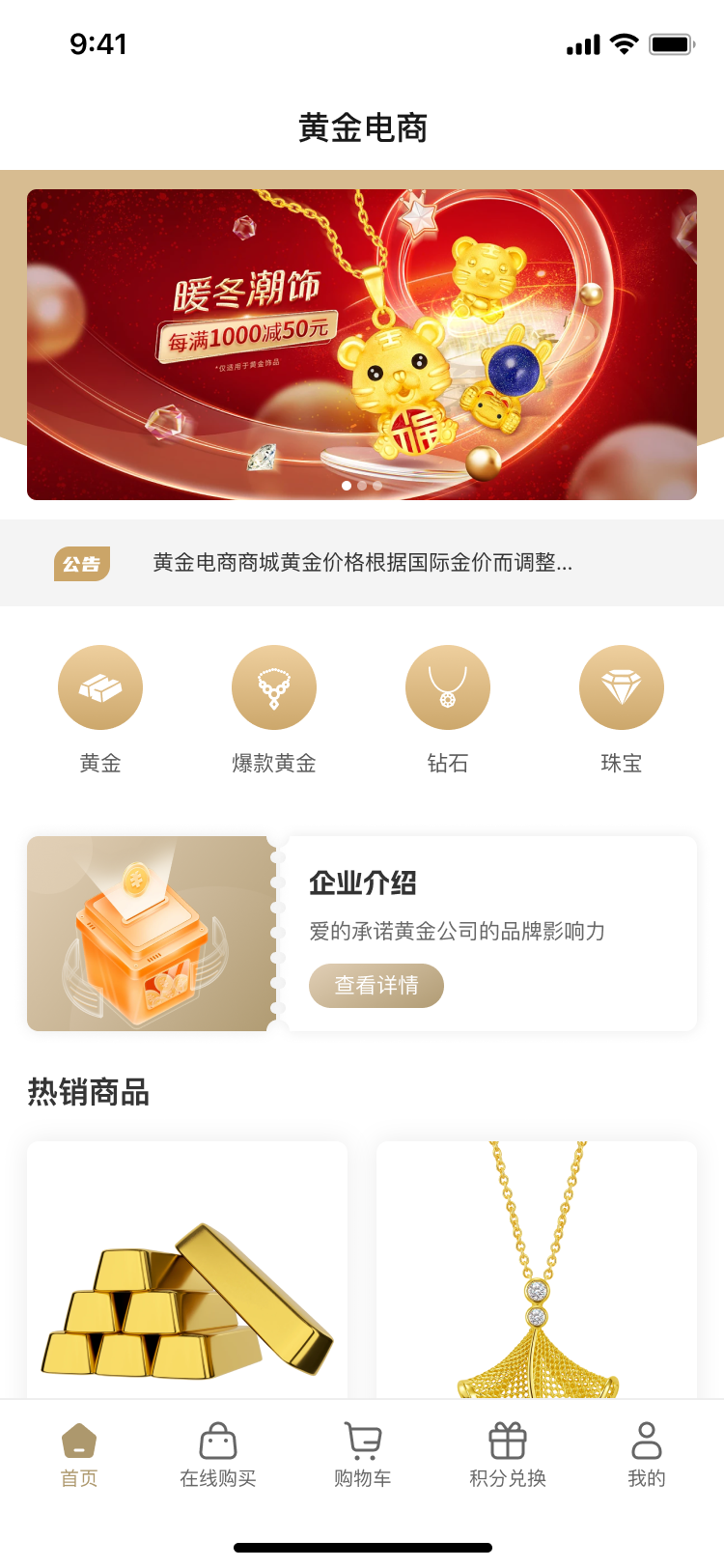This screenshot has width=724, height=1568.
Task: Go to the 积分兑换 tab
Action: tap(508, 1455)
